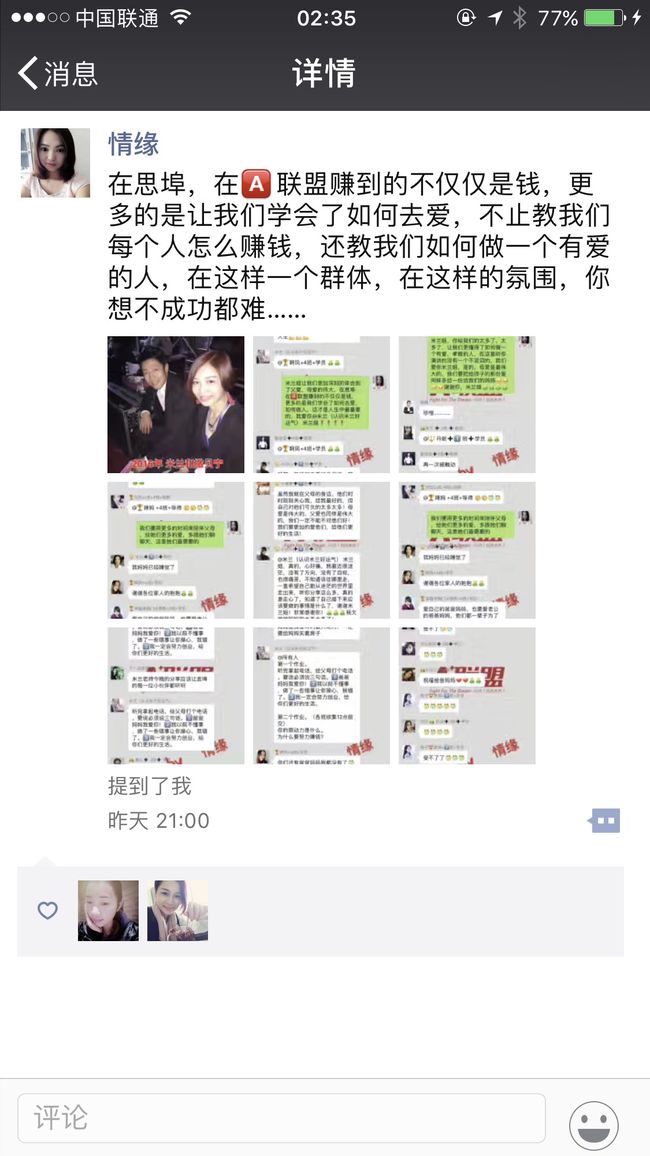Image resolution: width=650 pixels, height=1156 pixels.
Task: View second liker's profile avatar
Action: [x=178, y=910]
